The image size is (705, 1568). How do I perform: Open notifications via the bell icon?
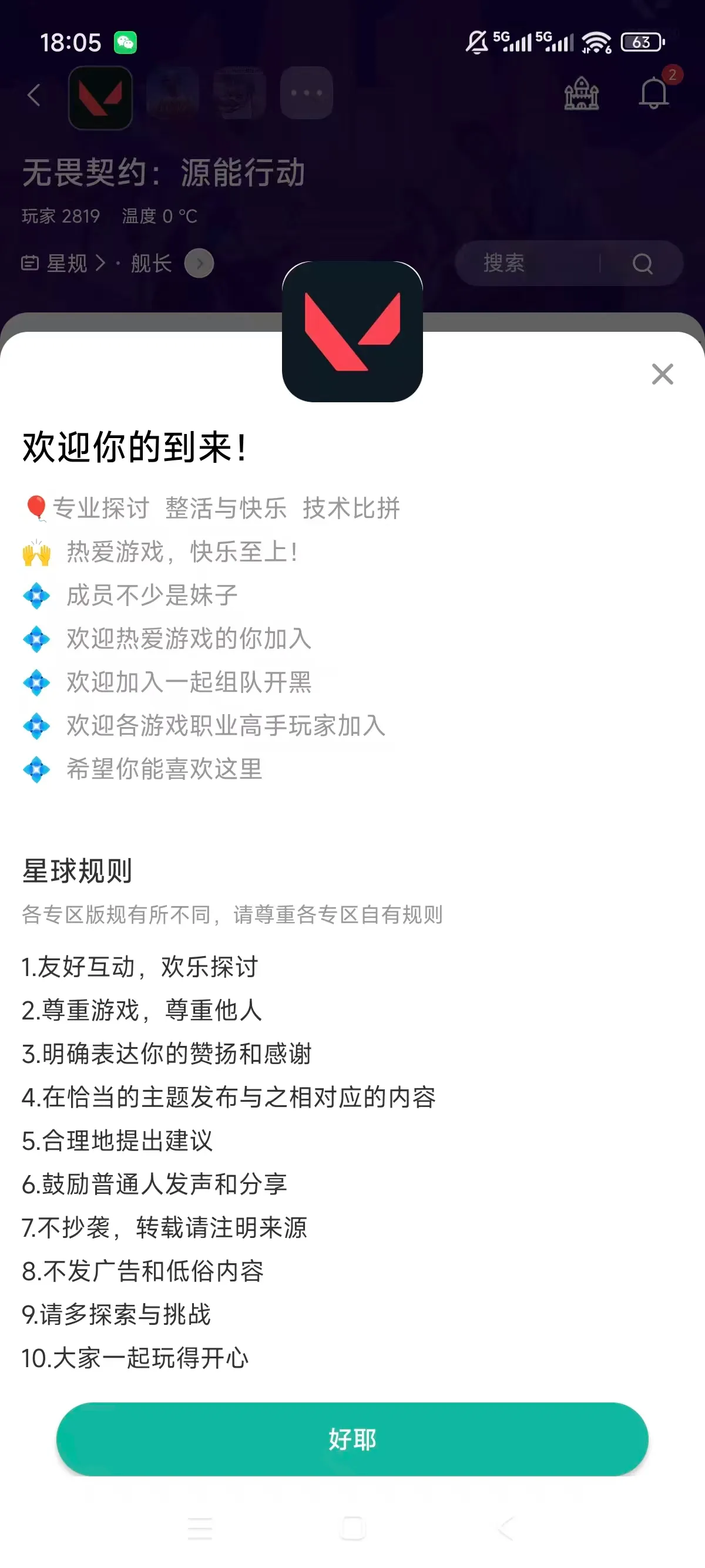coord(654,93)
